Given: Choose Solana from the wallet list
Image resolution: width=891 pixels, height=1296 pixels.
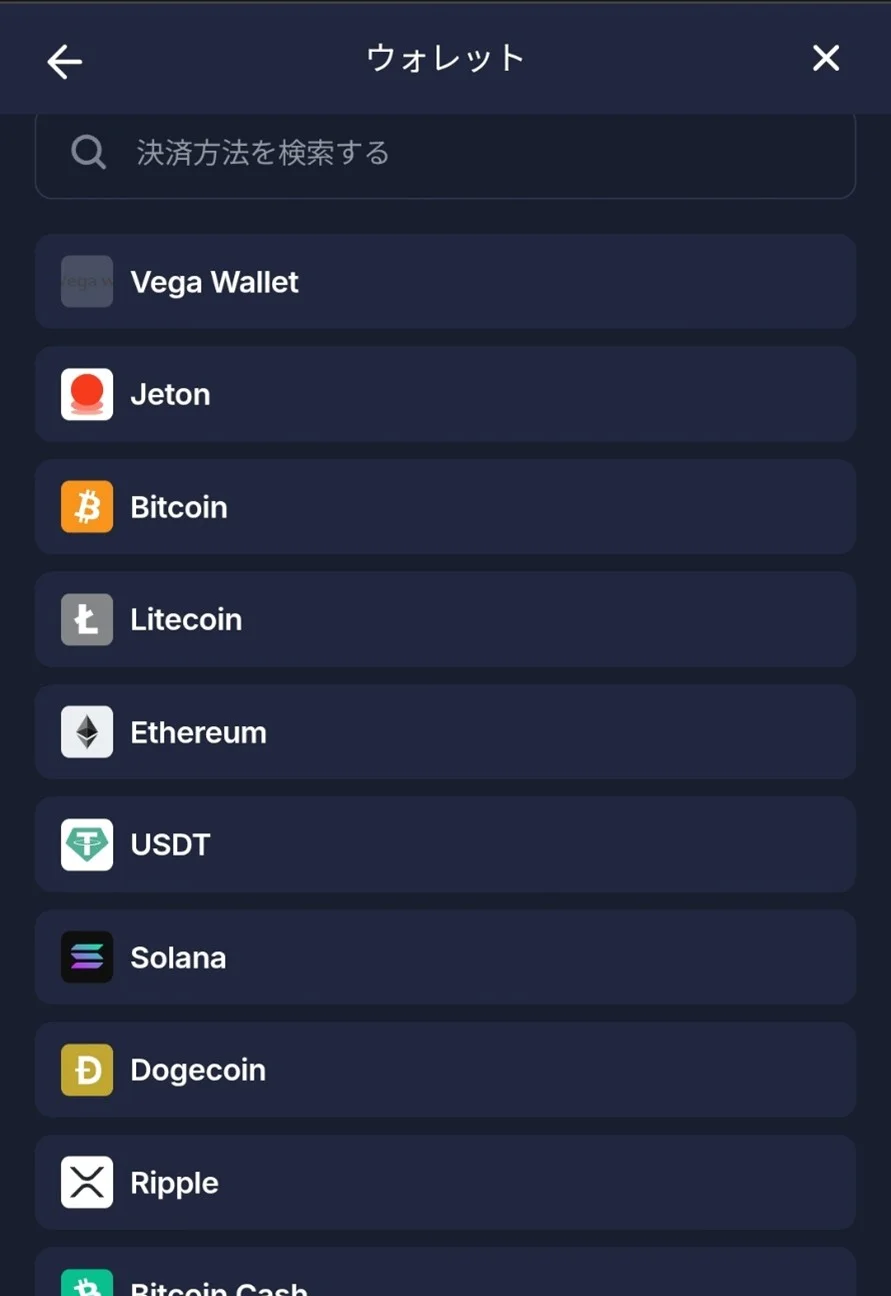Looking at the screenshot, I should click(x=445, y=957).
